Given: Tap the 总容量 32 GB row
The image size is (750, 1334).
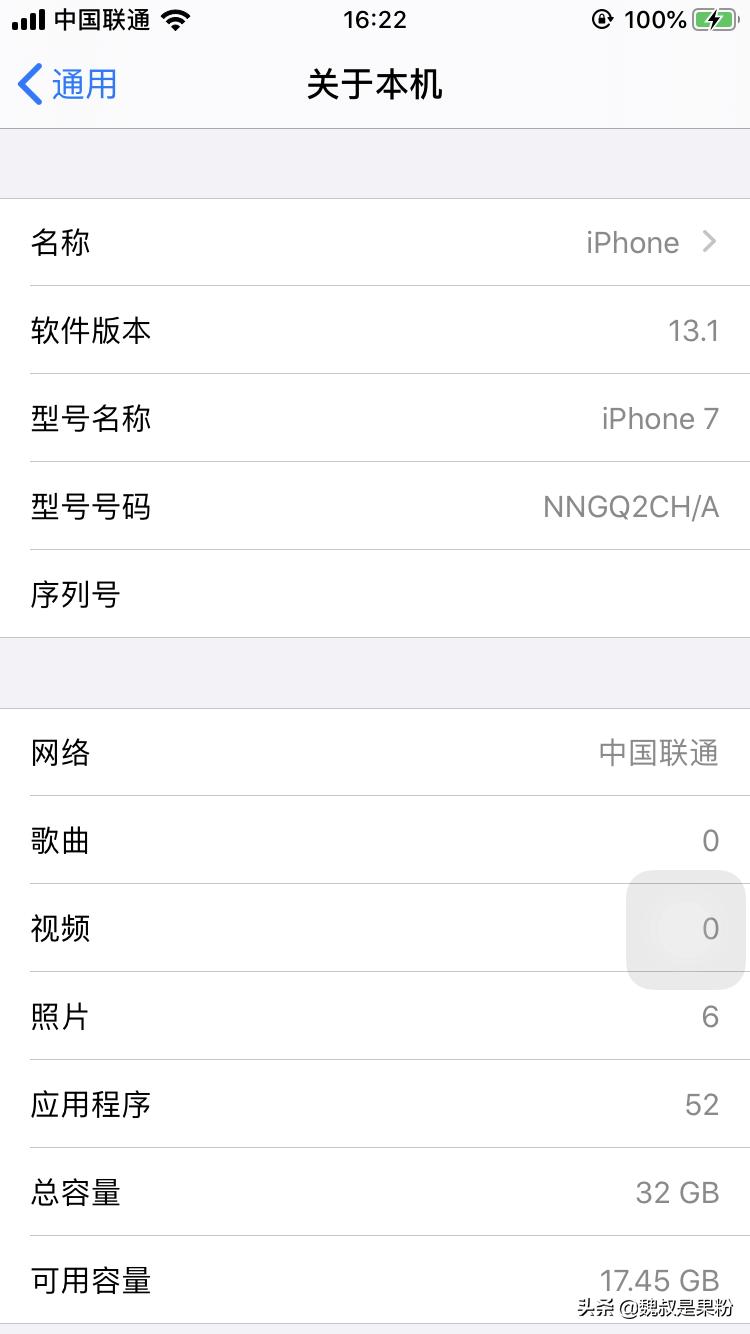Looking at the screenshot, I should [x=375, y=1192].
